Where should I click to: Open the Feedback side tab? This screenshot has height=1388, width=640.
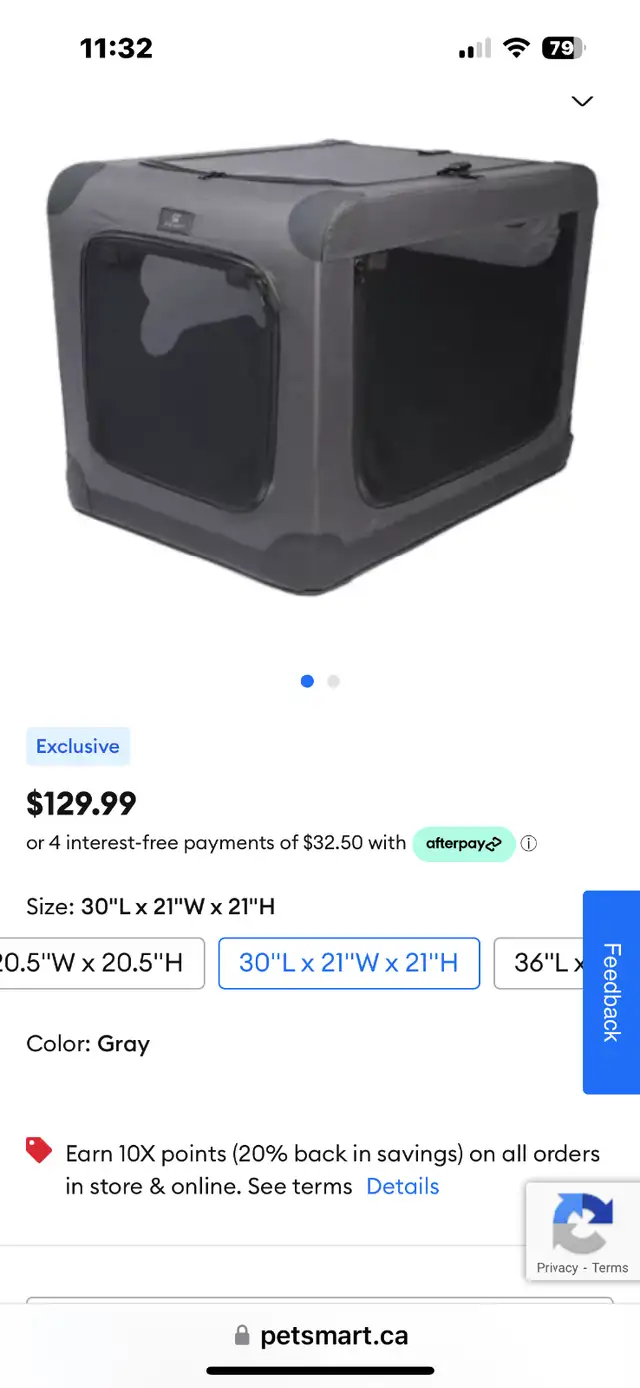(x=611, y=992)
